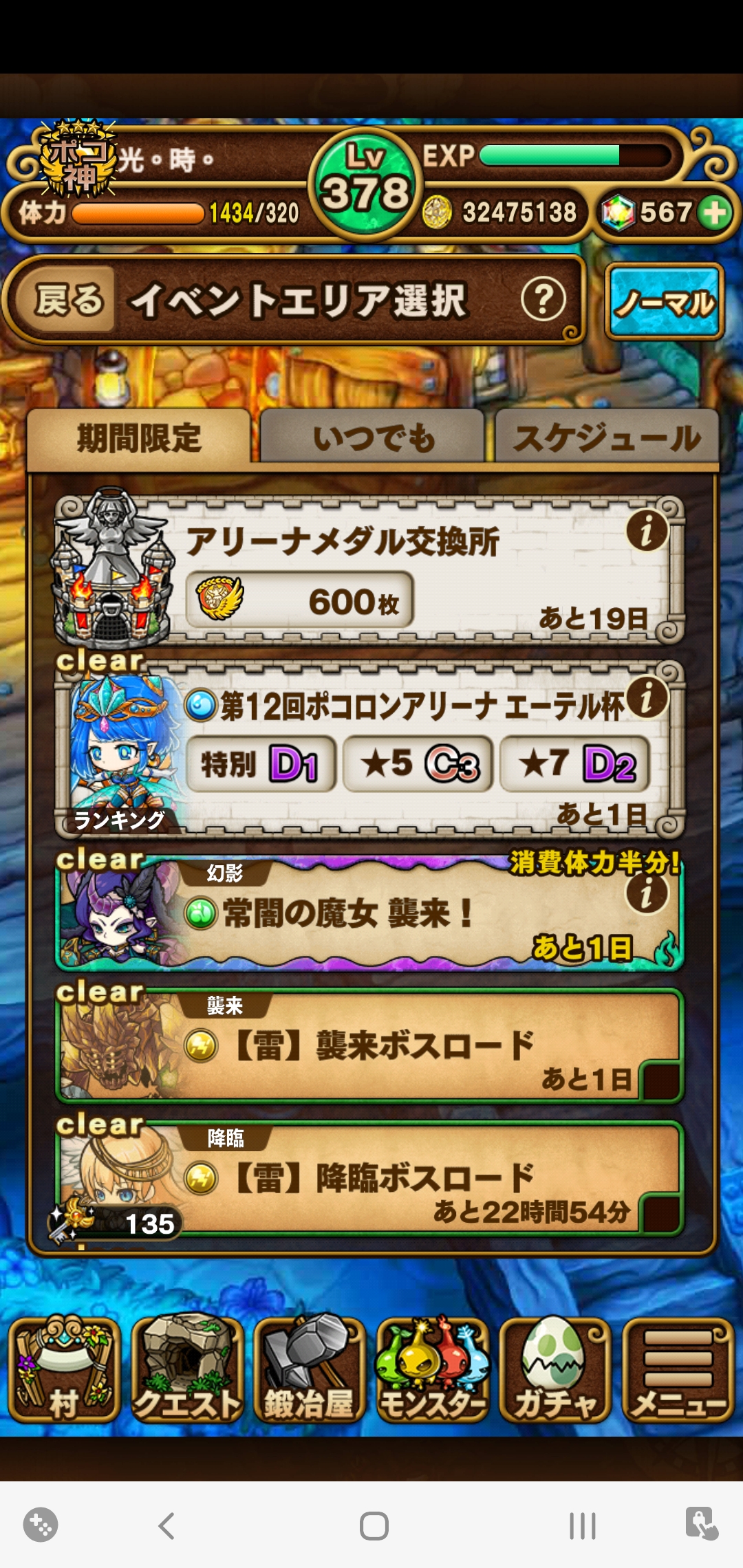Switch to the スケジュール tab

click(607, 437)
